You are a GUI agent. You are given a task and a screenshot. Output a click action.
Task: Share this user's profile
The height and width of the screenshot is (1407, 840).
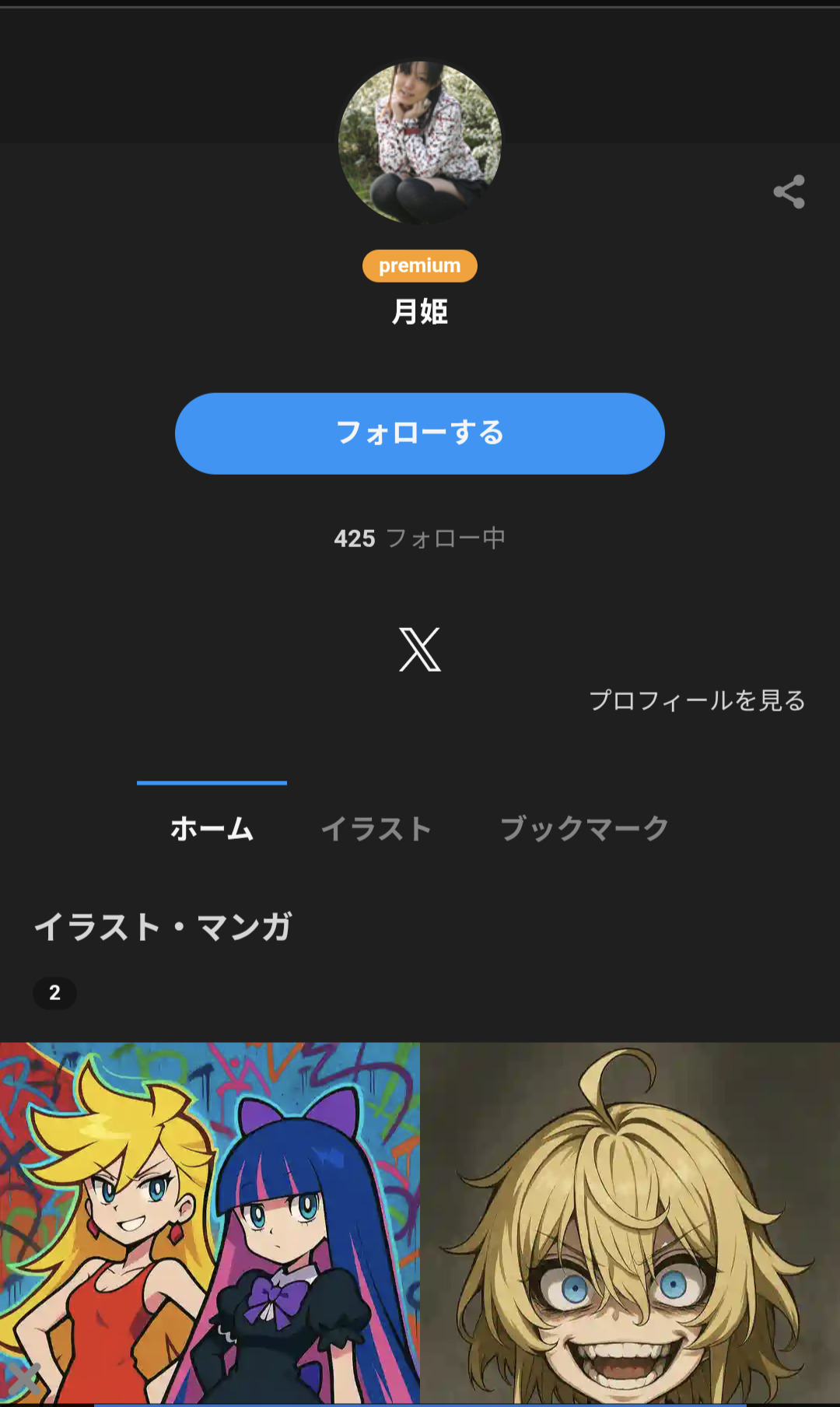pyautogui.click(x=789, y=191)
